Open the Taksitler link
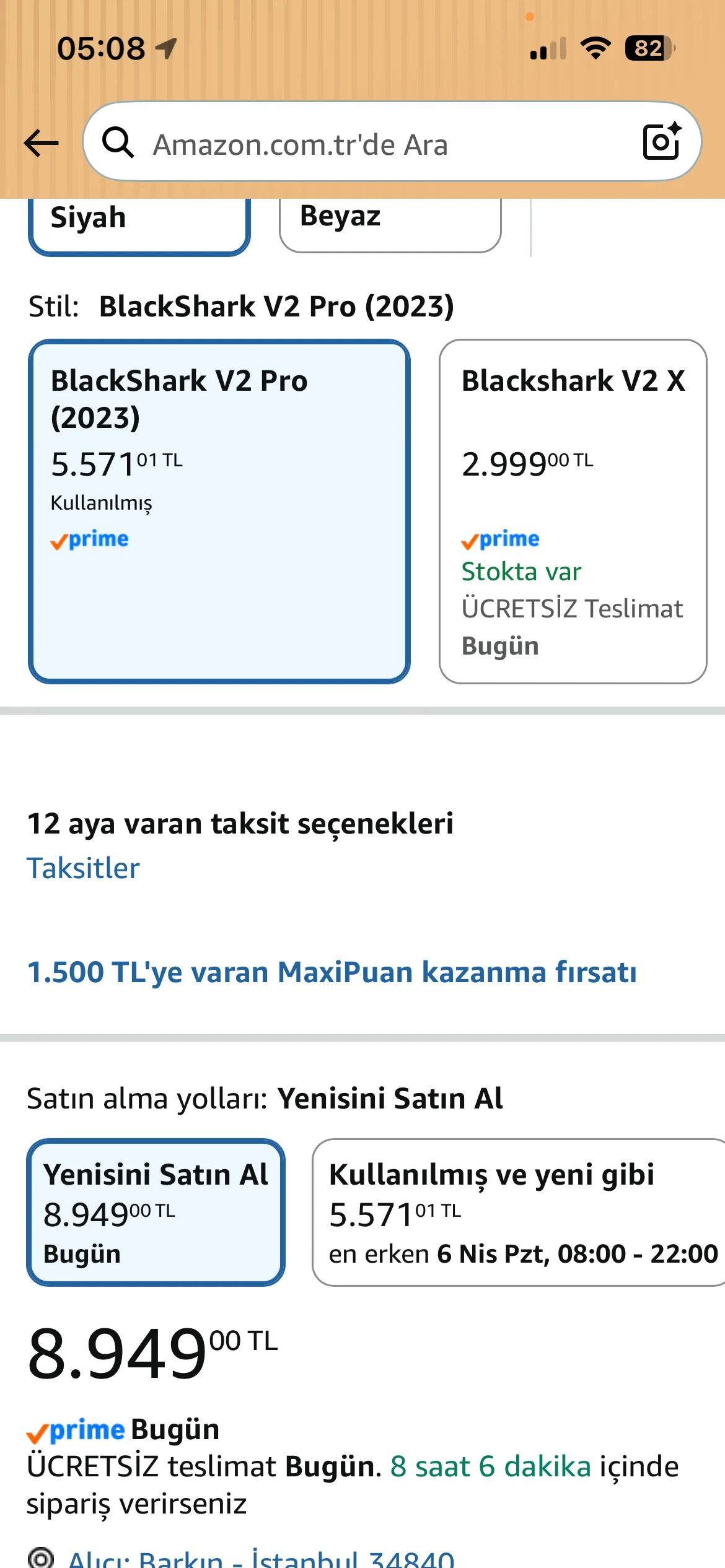725x1568 pixels. (83, 868)
